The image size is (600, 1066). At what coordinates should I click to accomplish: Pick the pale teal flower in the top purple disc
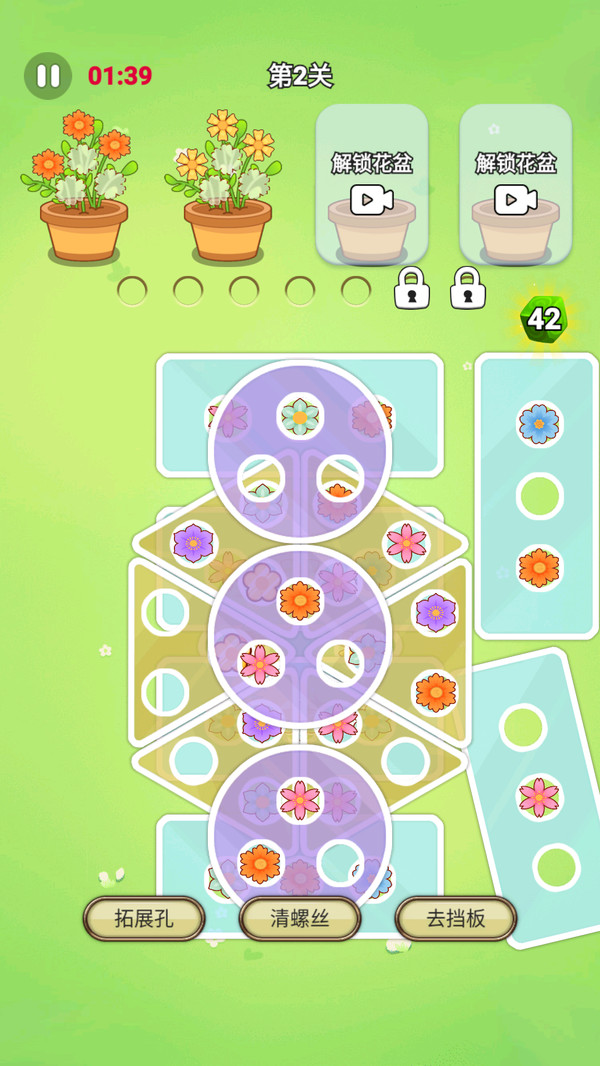(x=300, y=416)
